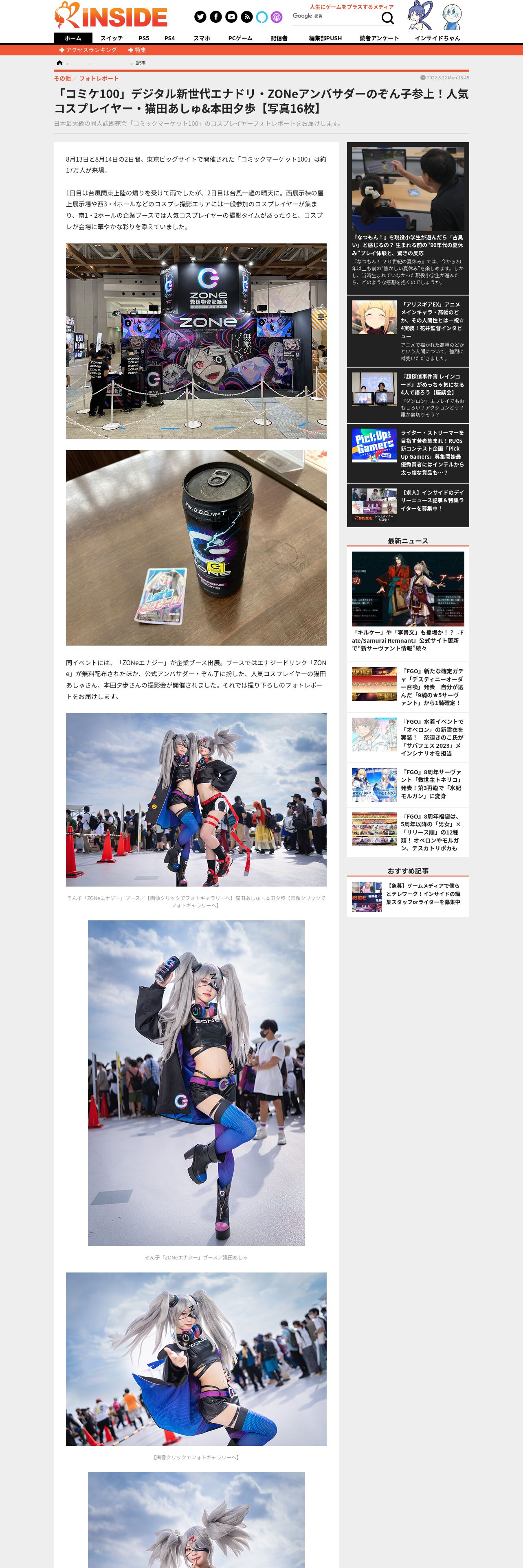Go to the 配信者 tab
This screenshot has height=1568, width=523.
279,38
